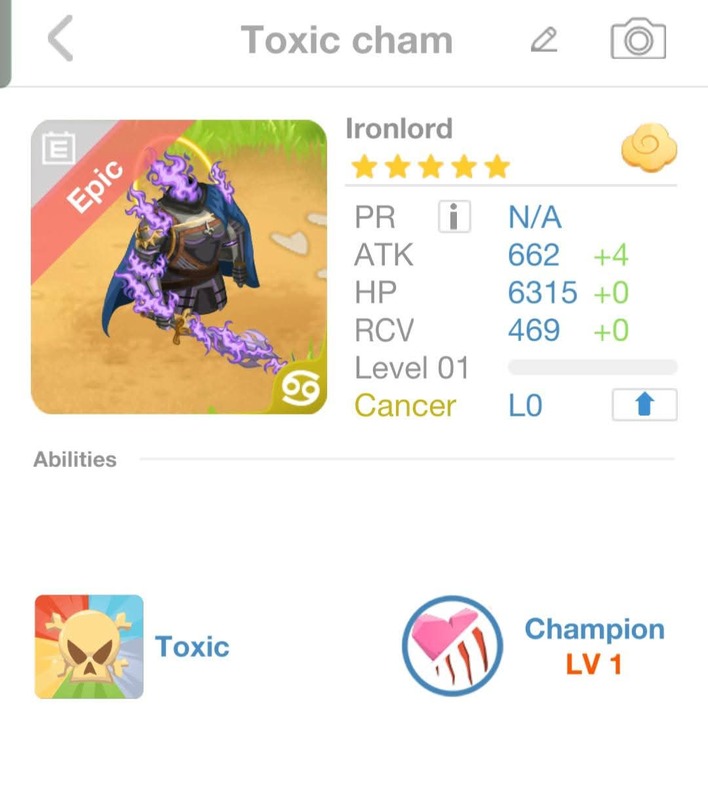Open the Ironlord Epic portrait card
The height and width of the screenshot is (800, 708).
[179, 267]
